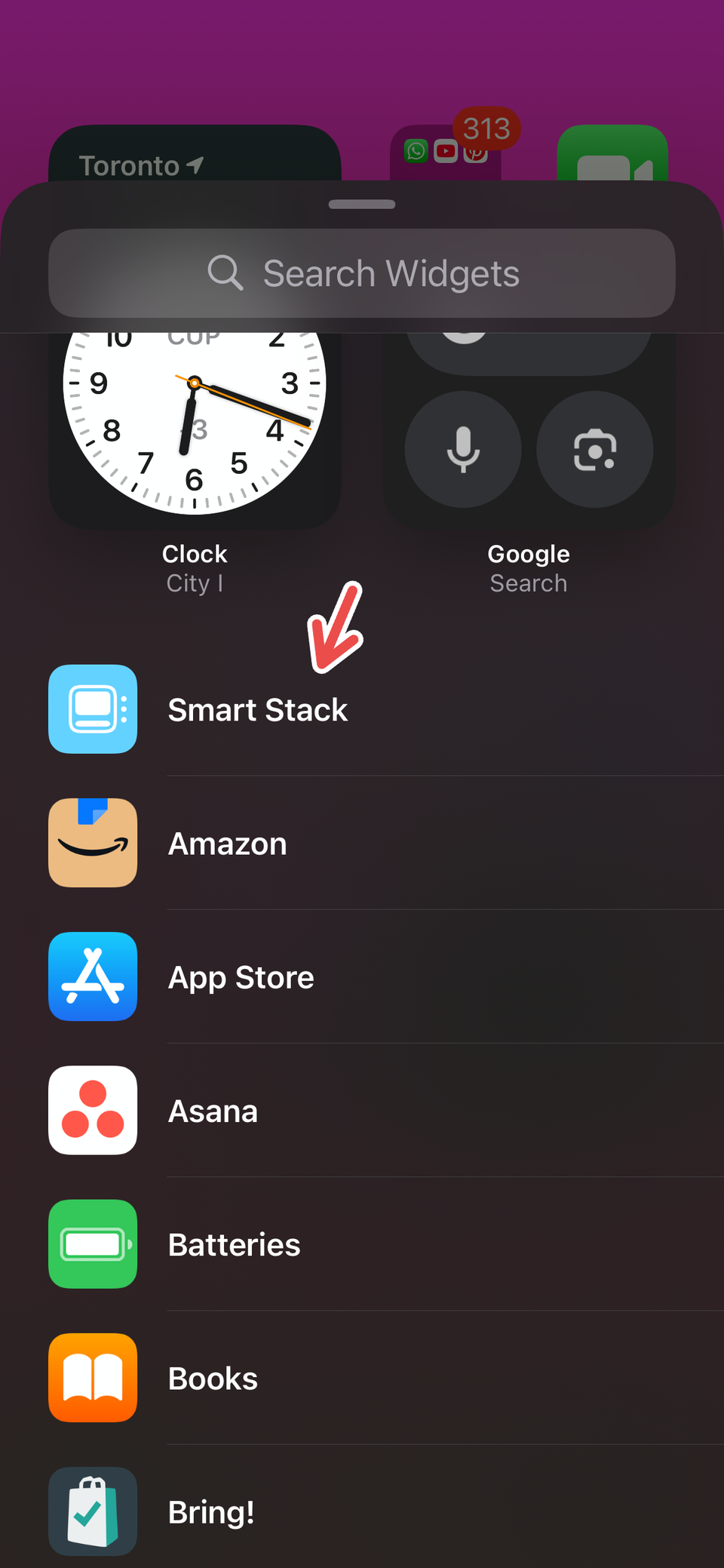Tap the Google voice search microphone icon
The image size is (724, 1568).
pos(462,450)
